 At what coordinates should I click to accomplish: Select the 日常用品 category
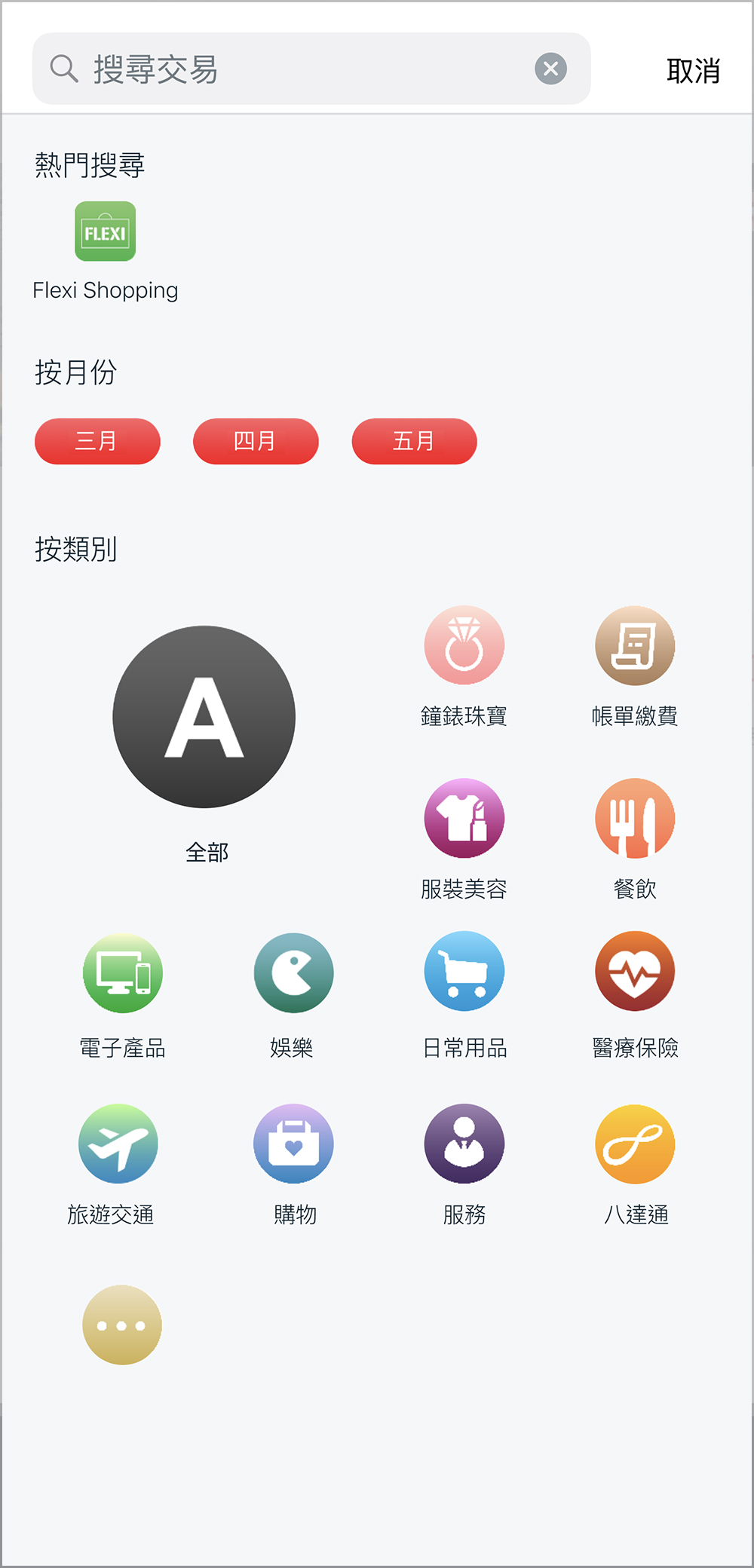[464, 972]
